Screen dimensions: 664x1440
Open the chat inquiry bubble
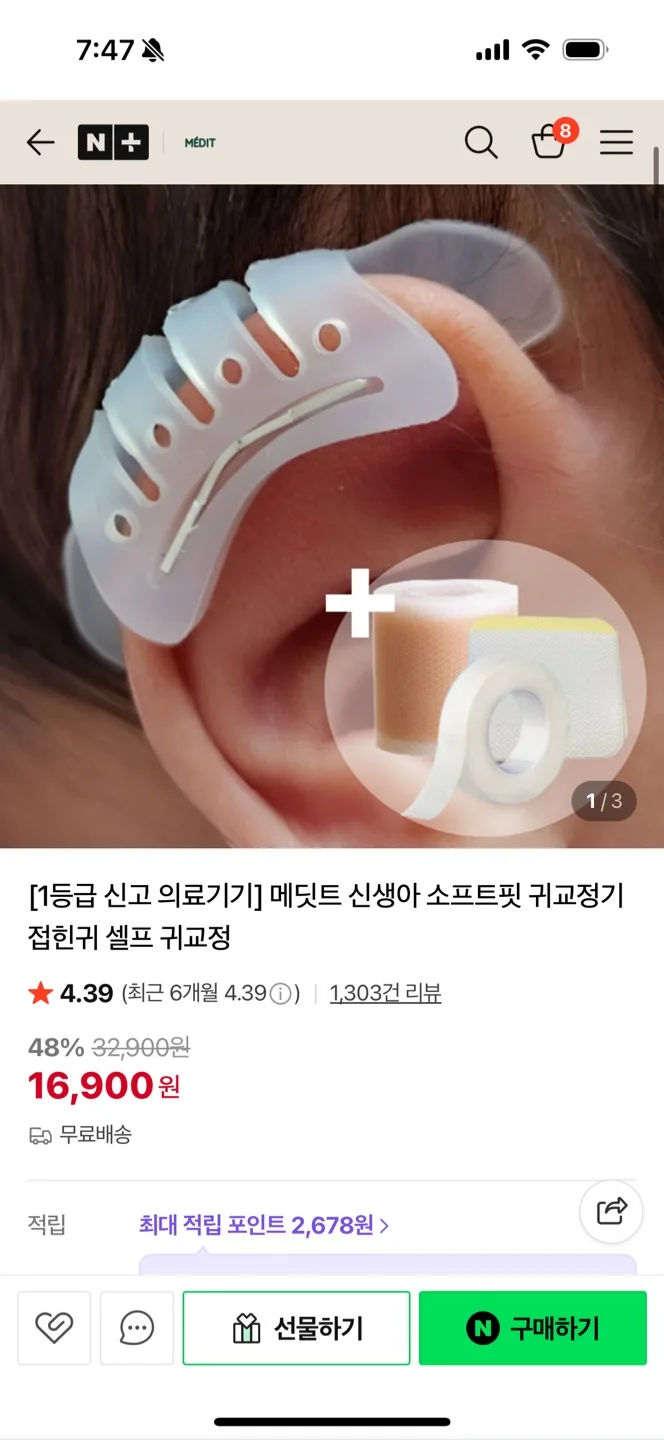[x=137, y=1328]
